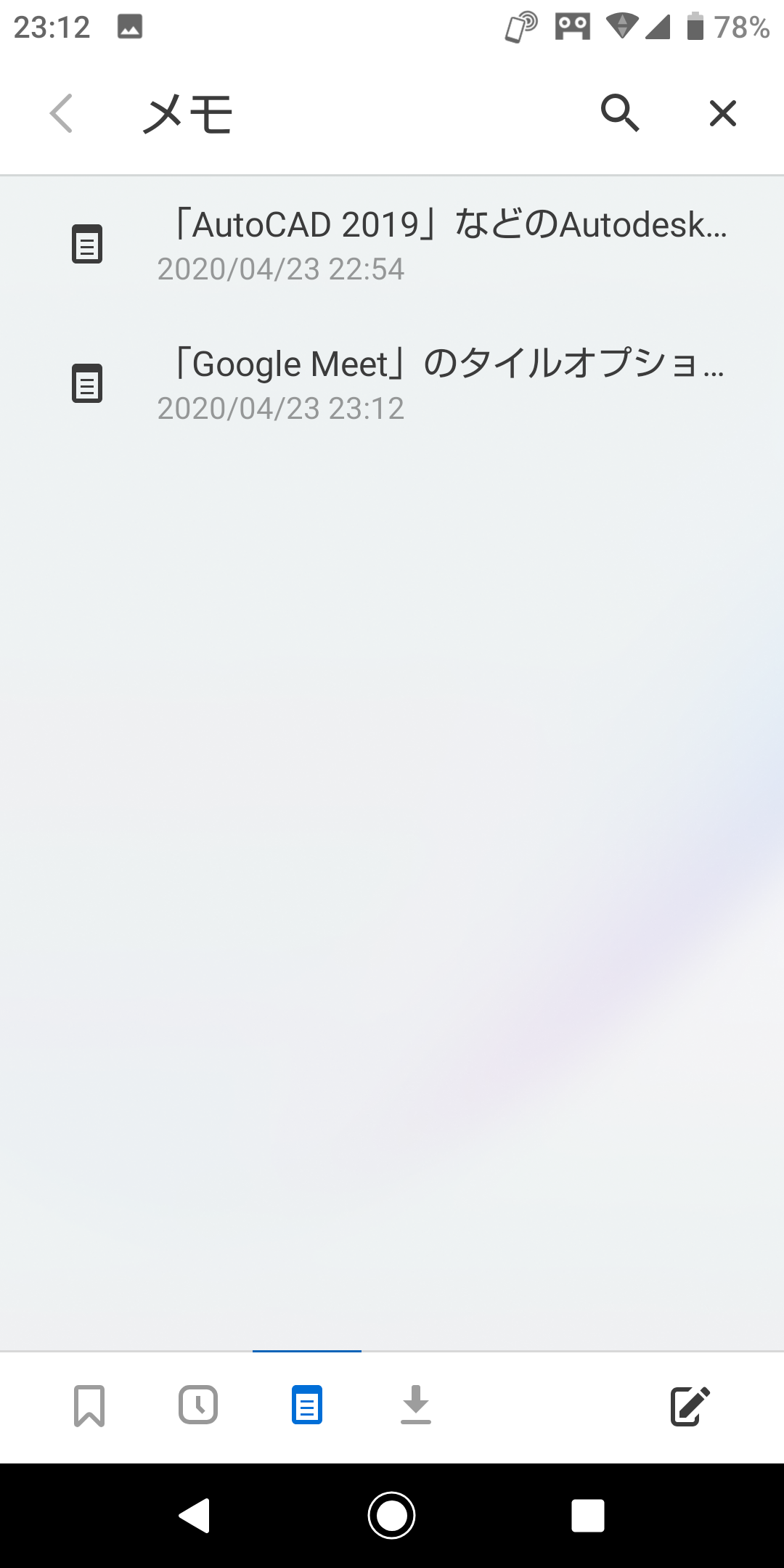
Task: Open recent apps via the square button
Action: [587, 1515]
